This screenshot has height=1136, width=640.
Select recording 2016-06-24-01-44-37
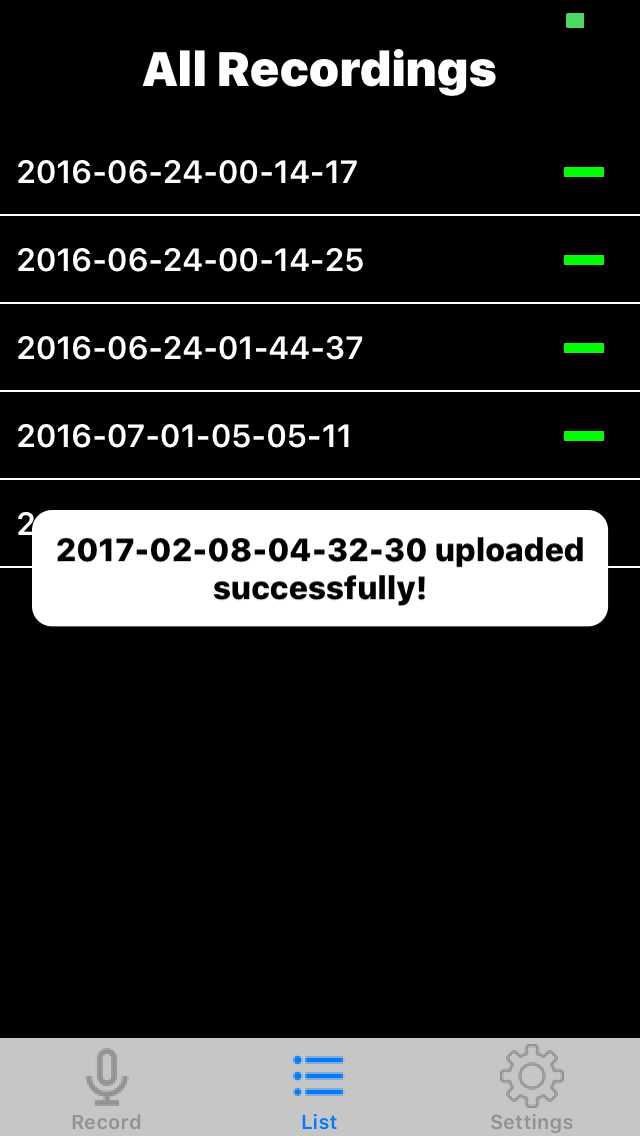(x=190, y=348)
